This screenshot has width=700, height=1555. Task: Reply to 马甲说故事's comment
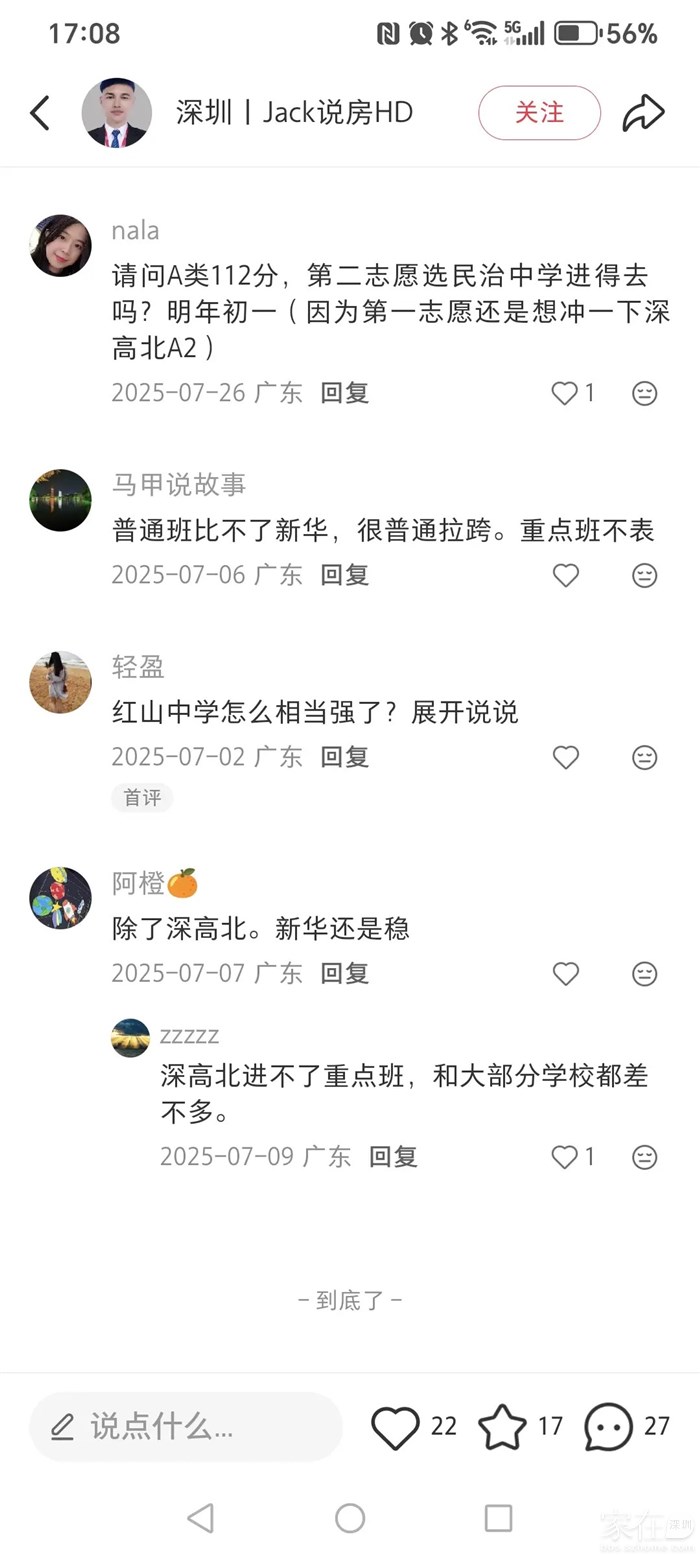pyautogui.click(x=345, y=575)
